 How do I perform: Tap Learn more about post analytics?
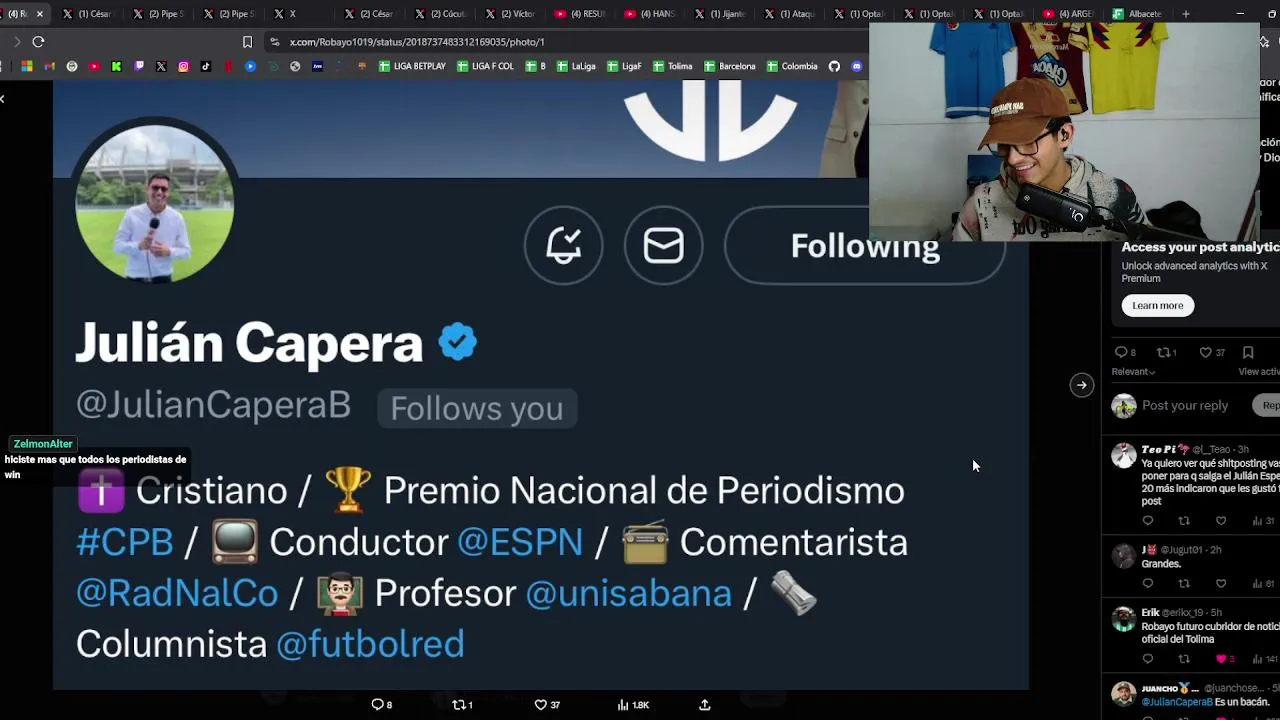pyautogui.click(x=1157, y=305)
